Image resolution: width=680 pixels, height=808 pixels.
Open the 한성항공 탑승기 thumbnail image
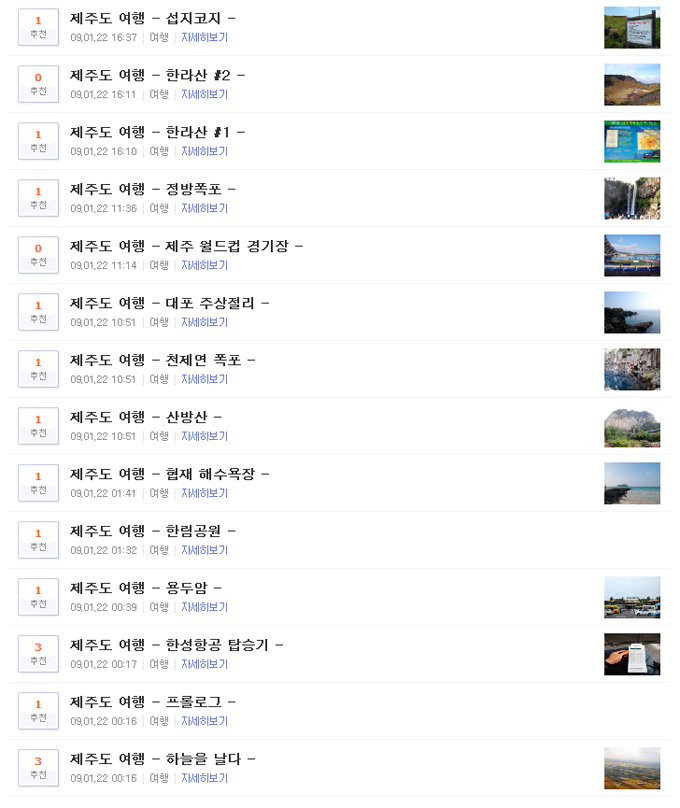[631, 654]
